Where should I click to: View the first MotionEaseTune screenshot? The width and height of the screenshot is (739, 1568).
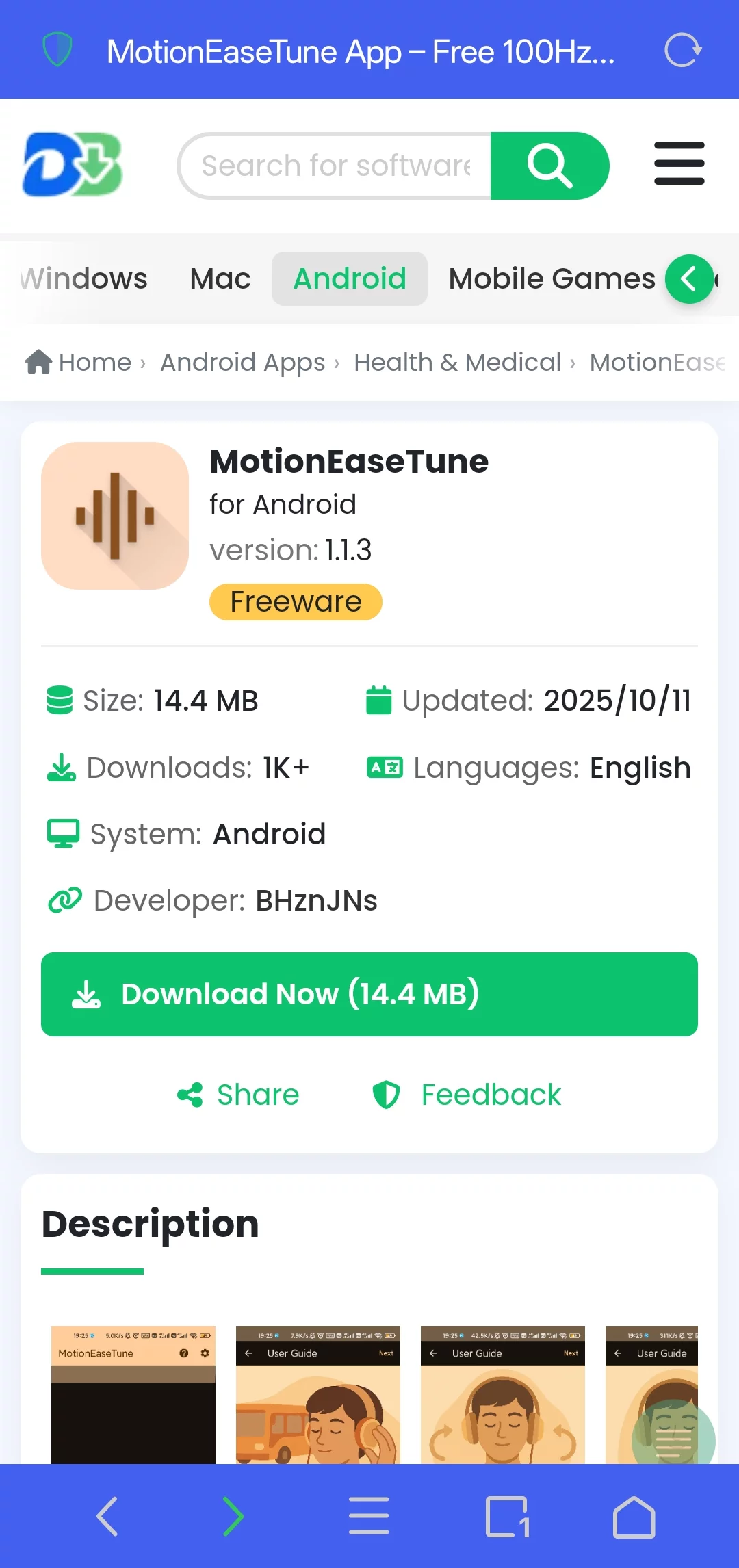pyautogui.click(x=133, y=1394)
